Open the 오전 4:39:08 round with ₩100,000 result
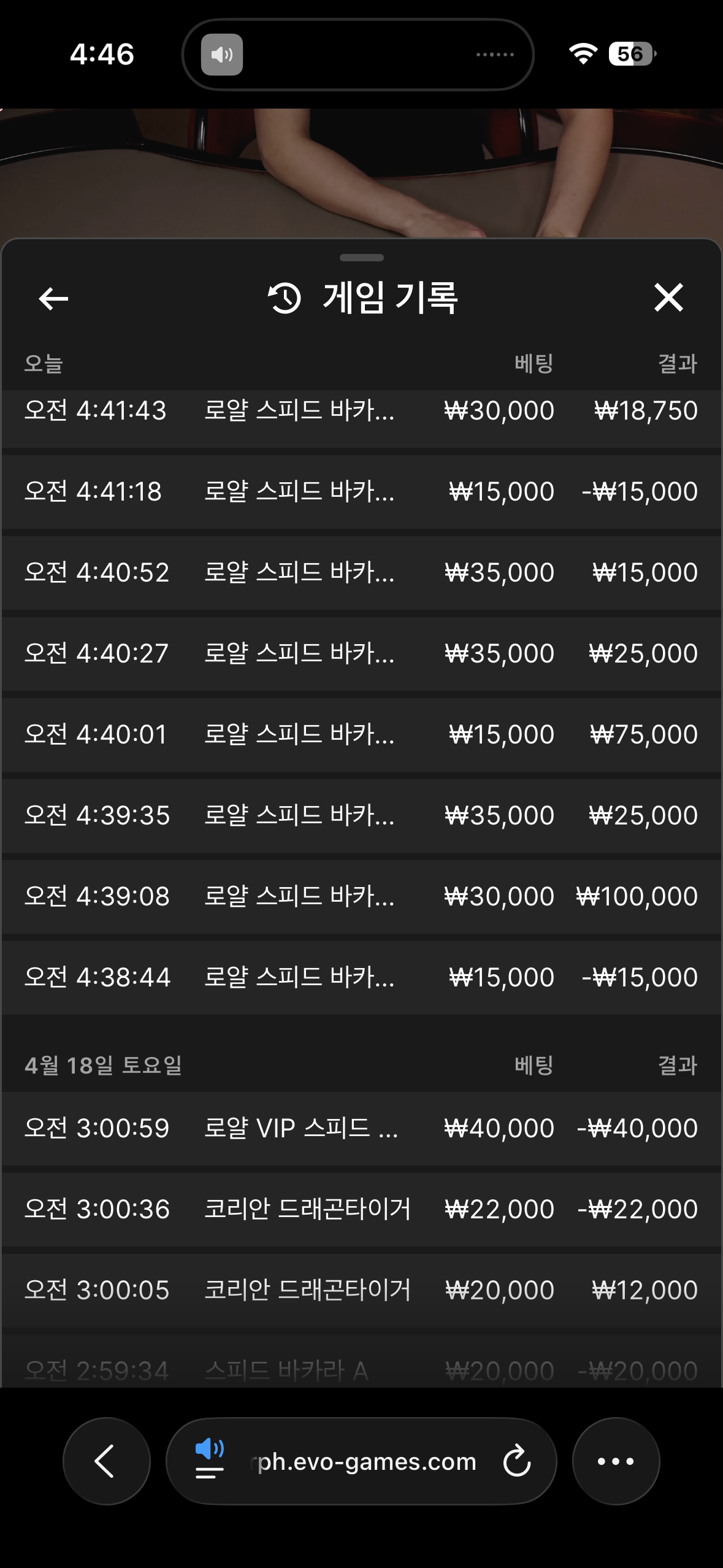The height and width of the screenshot is (1568, 723). pyautogui.click(x=361, y=897)
